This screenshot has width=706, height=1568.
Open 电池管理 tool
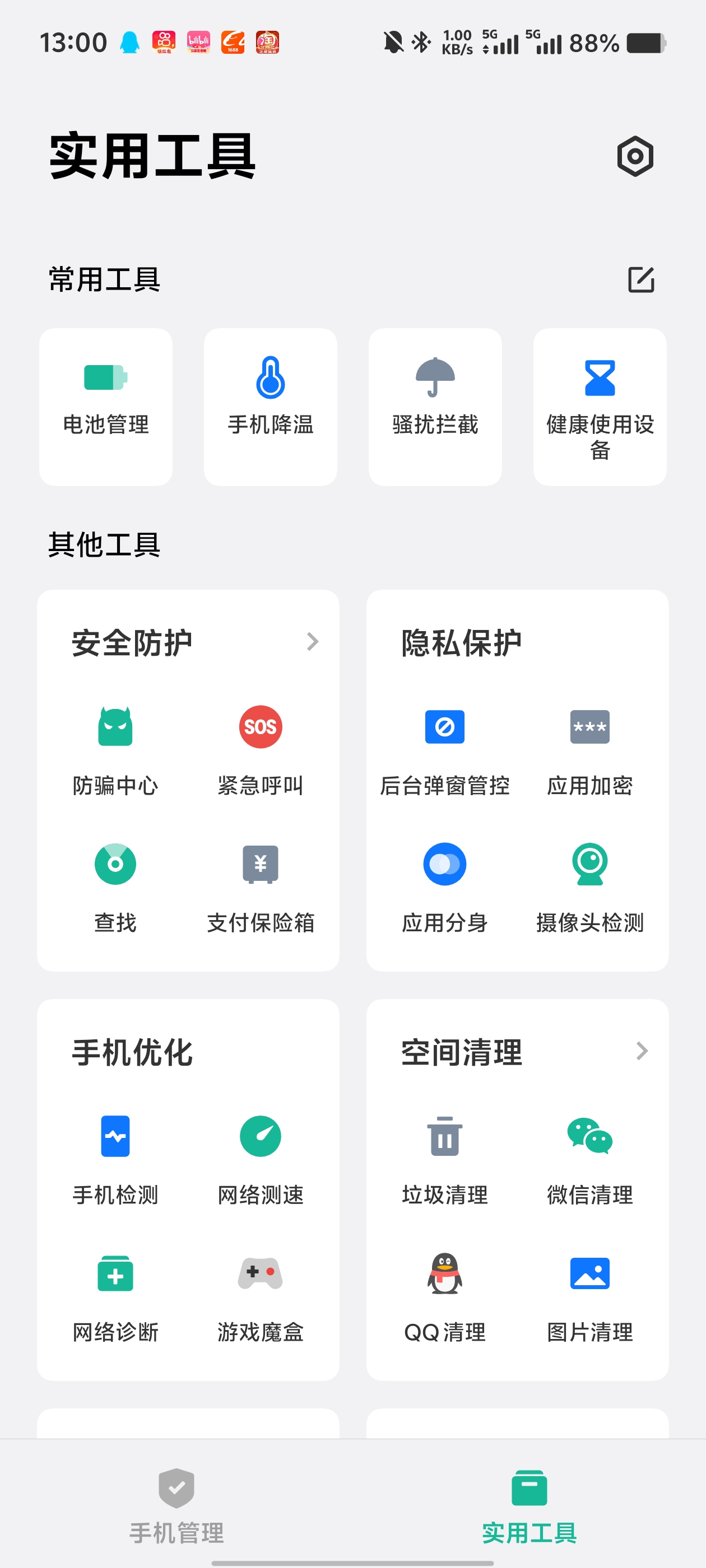(x=106, y=407)
